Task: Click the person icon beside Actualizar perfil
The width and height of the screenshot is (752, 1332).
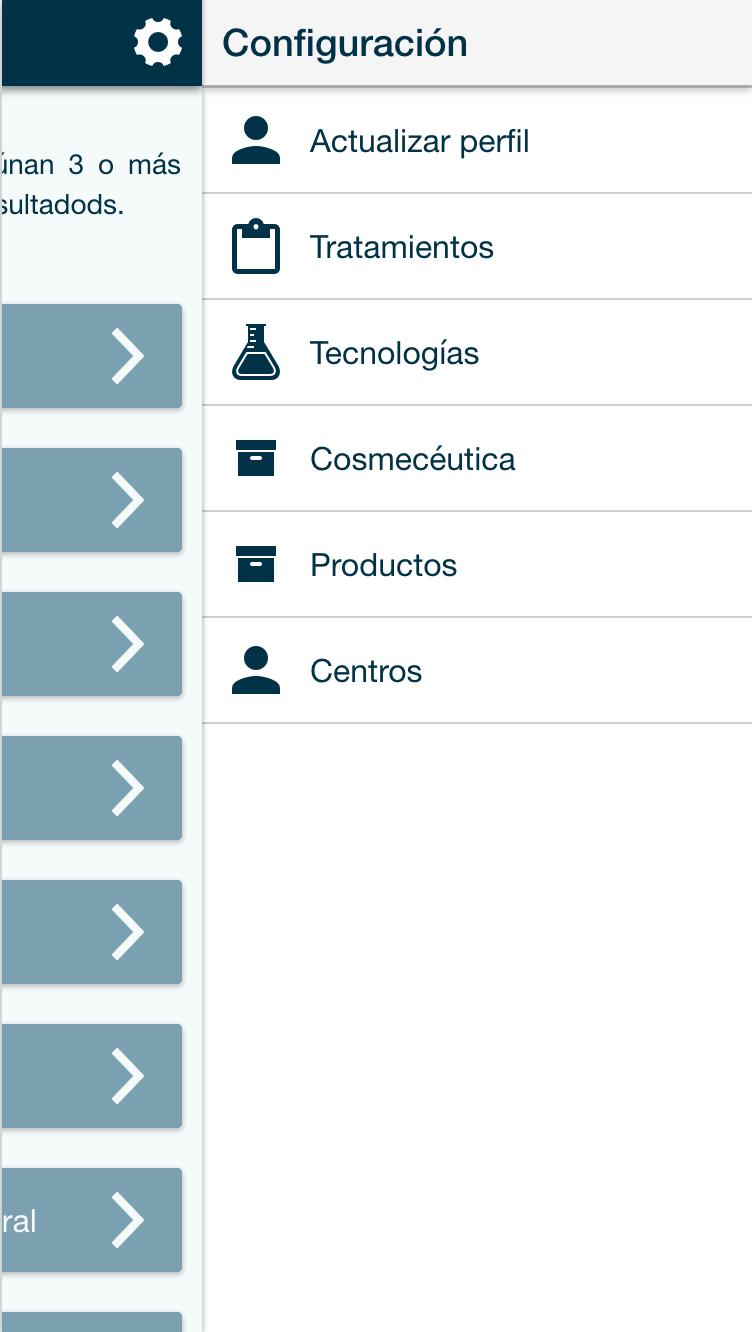Action: pos(256,140)
